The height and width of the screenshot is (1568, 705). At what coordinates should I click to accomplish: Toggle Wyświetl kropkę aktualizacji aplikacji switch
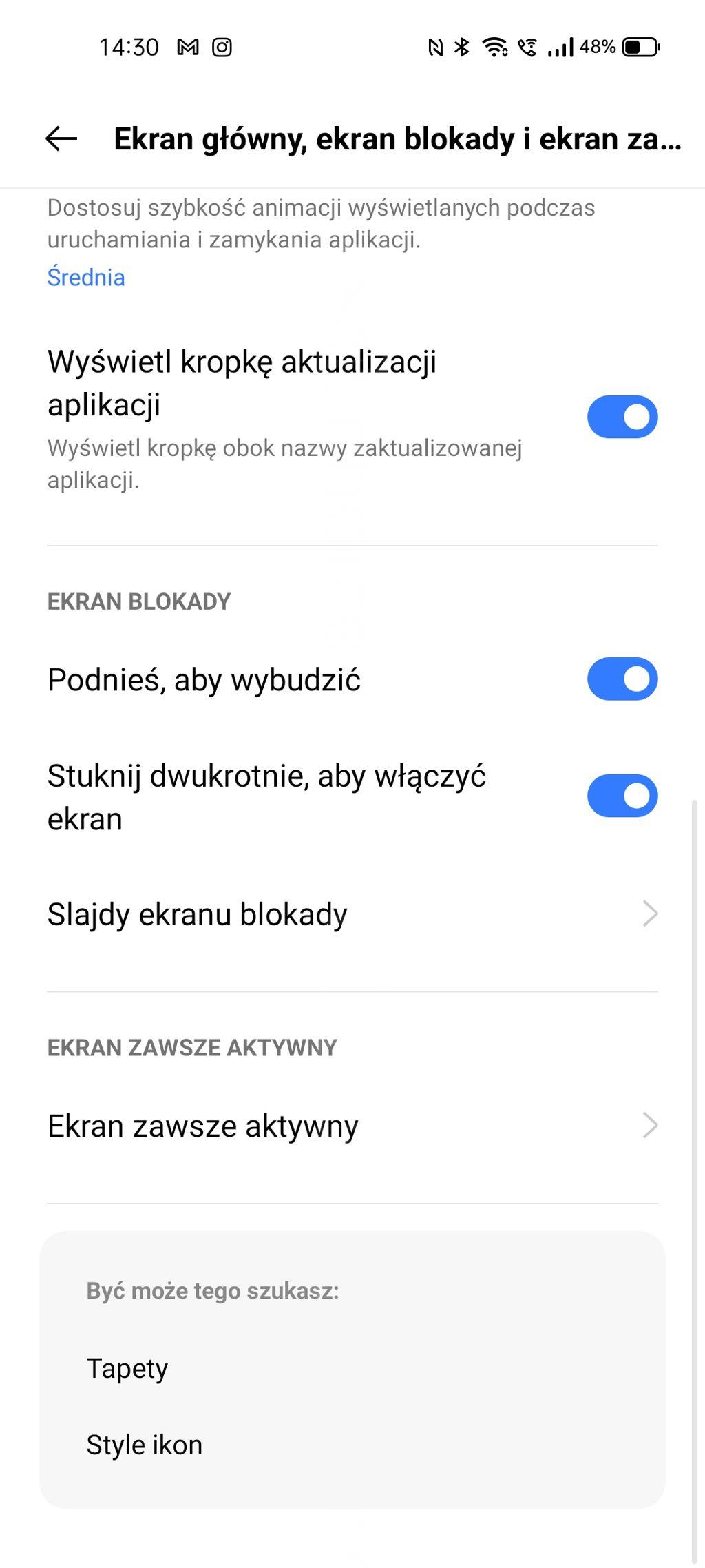[622, 417]
